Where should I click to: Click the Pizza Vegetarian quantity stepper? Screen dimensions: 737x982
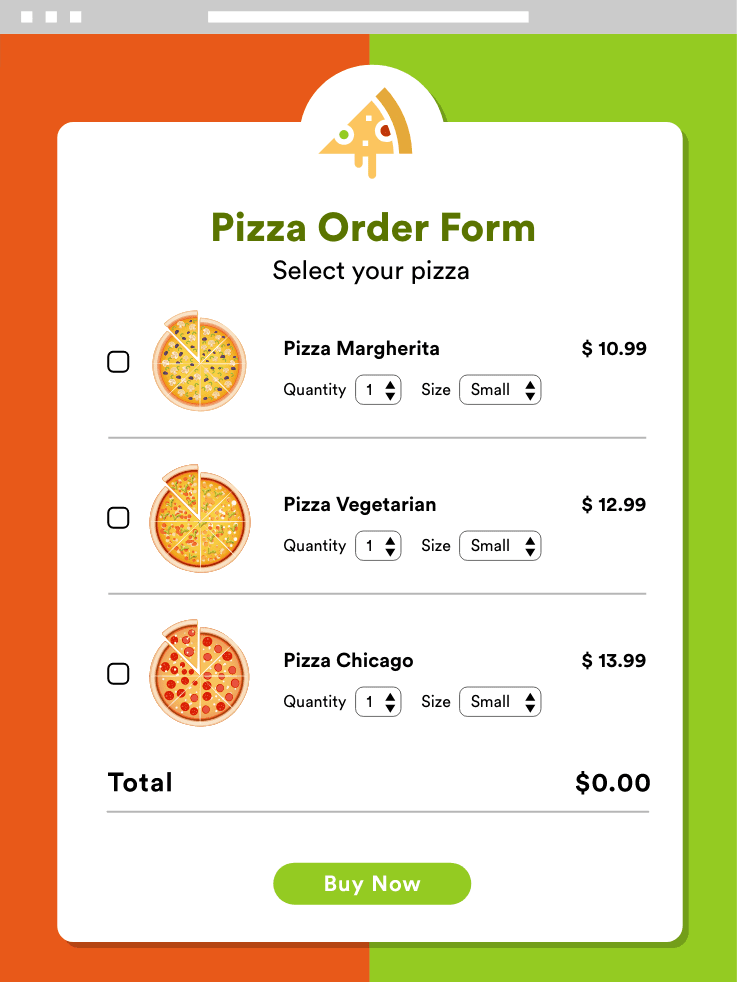(390, 546)
